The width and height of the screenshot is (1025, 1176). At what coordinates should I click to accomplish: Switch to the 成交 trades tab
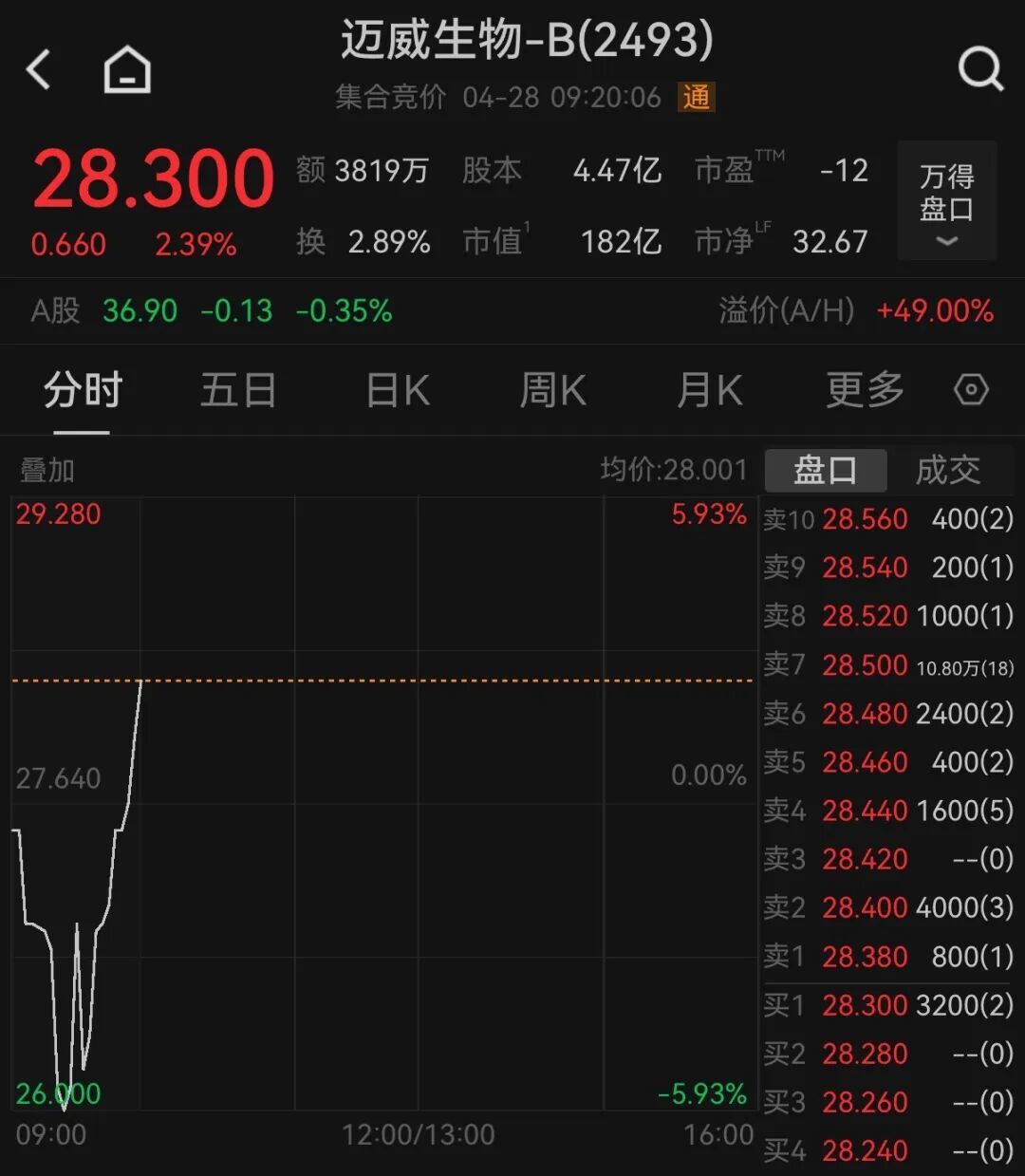[947, 470]
